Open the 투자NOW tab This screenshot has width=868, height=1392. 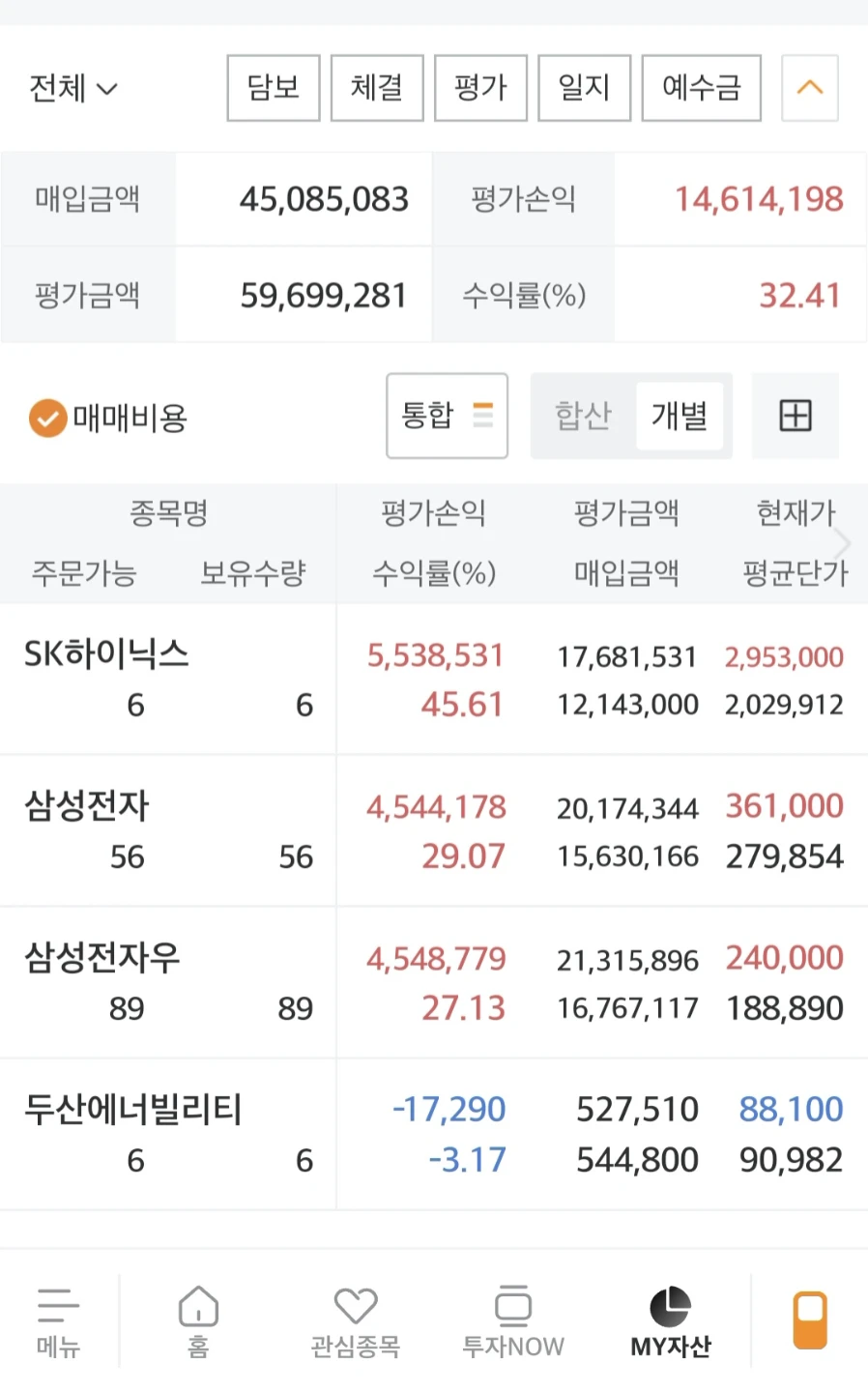point(512,1321)
